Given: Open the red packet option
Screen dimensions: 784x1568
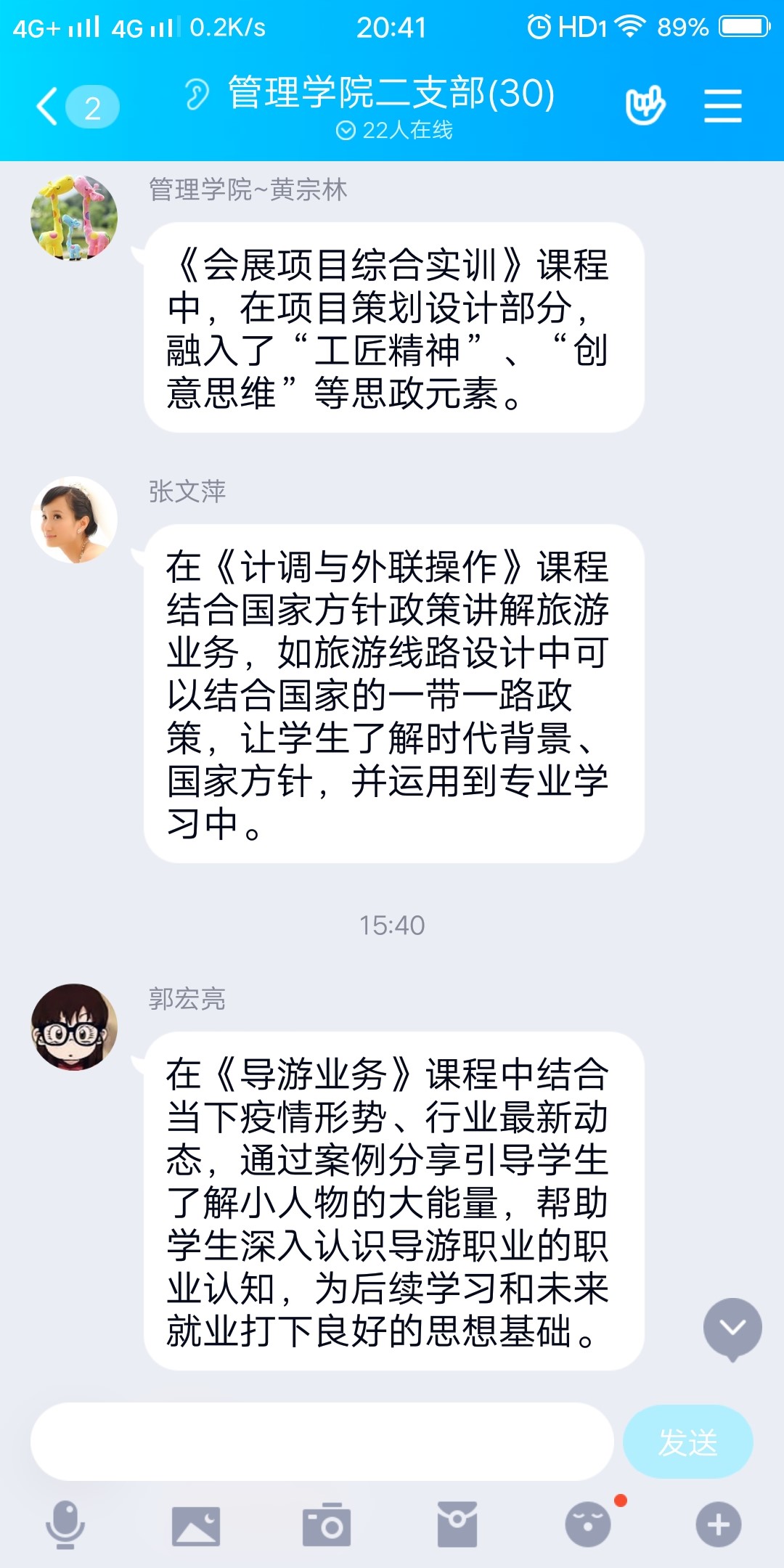Looking at the screenshot, I should [457, 1525].
